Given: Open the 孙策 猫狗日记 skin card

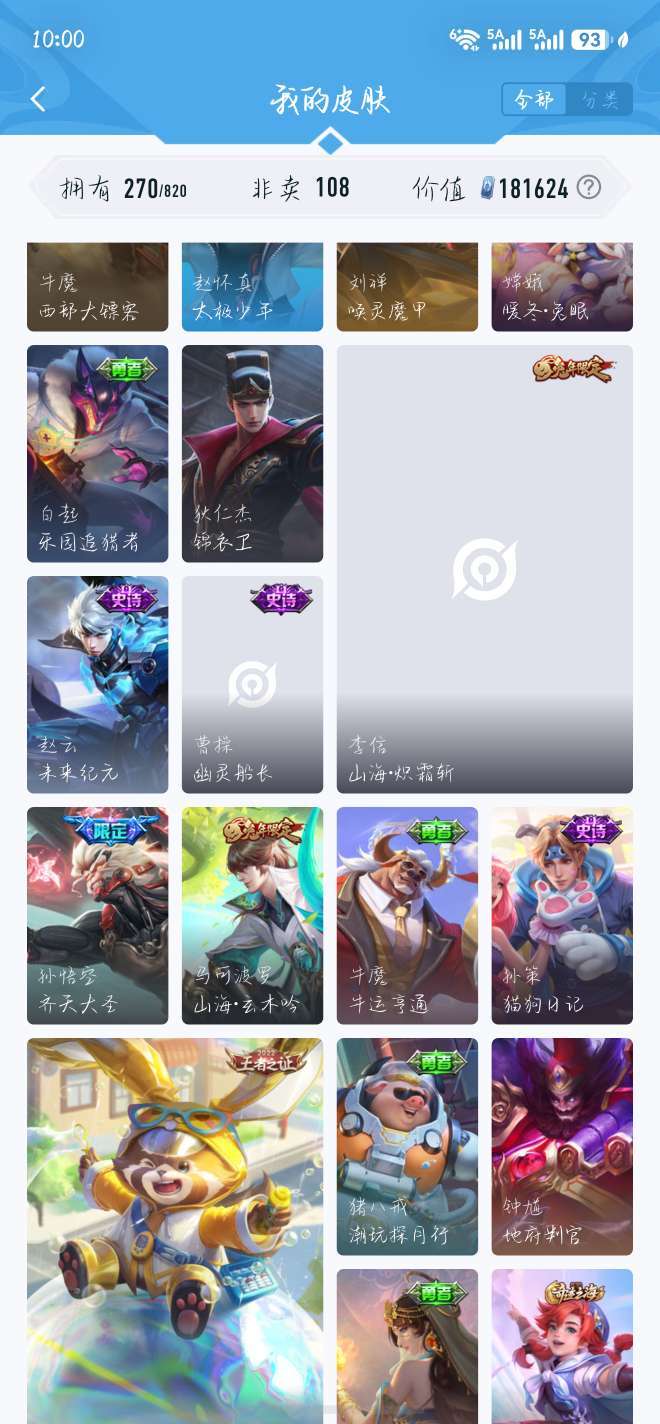Looking at the screenshot, I should (562, 915).
